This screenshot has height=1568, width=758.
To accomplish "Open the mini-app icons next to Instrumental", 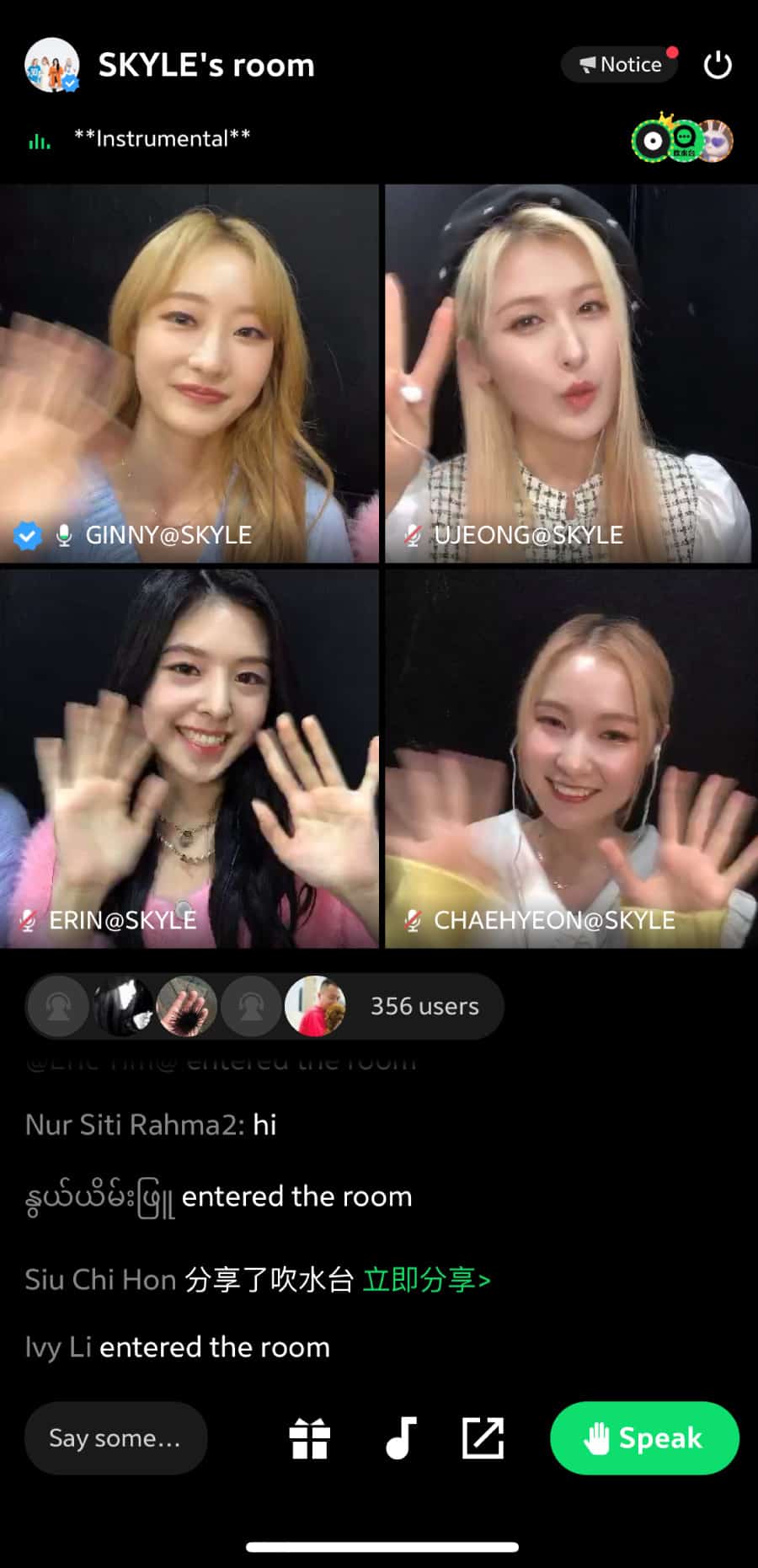I will coord(682,140).
